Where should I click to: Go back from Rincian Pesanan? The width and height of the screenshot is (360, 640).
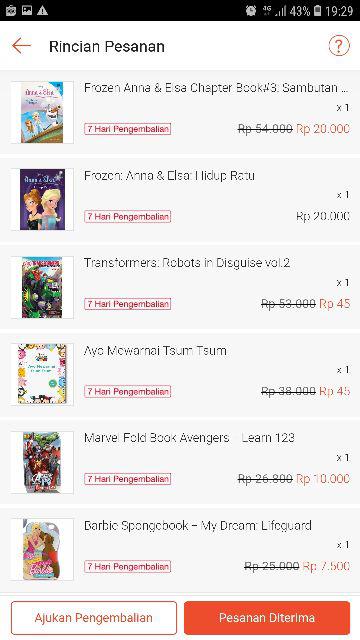tap(21, 46)
